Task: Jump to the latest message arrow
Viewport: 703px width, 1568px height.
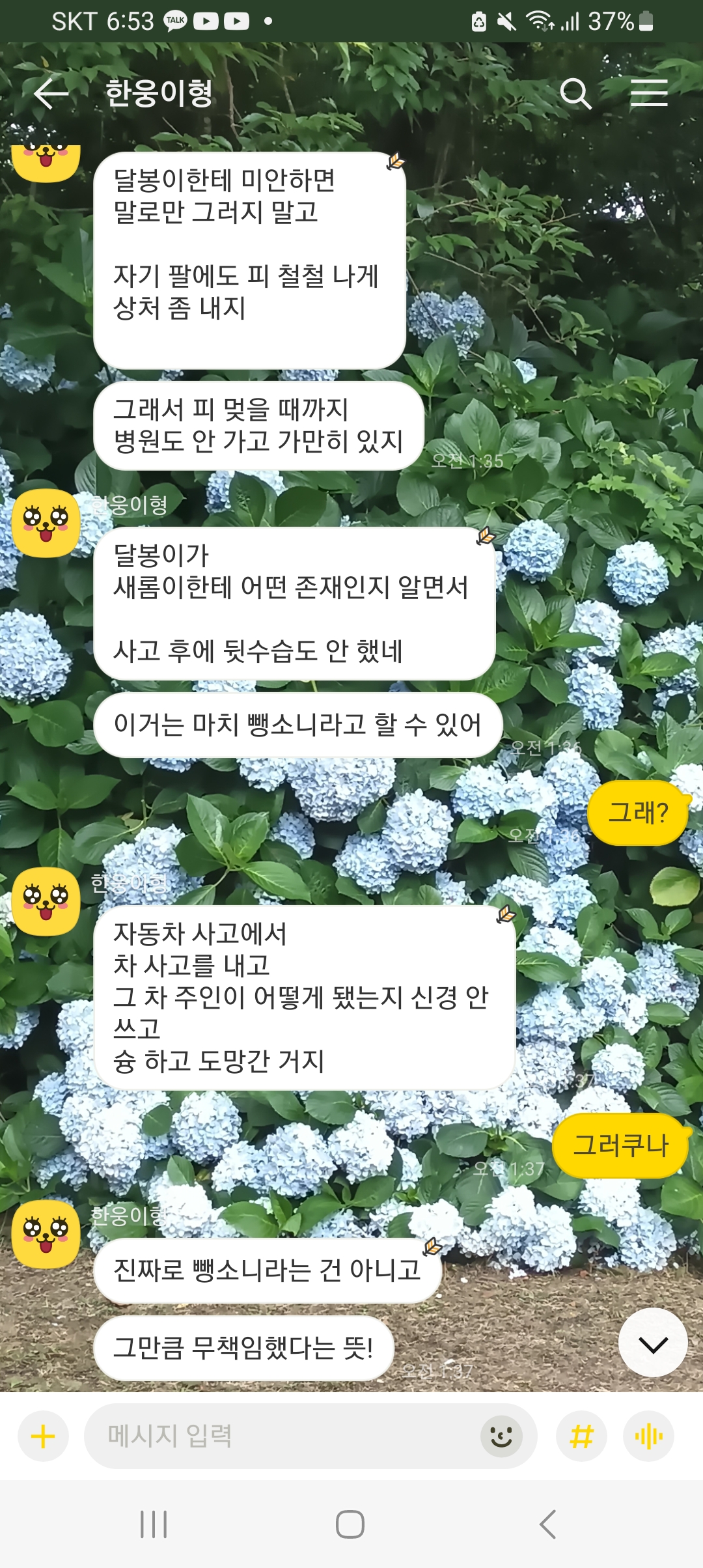Action: click(653, 1343)
